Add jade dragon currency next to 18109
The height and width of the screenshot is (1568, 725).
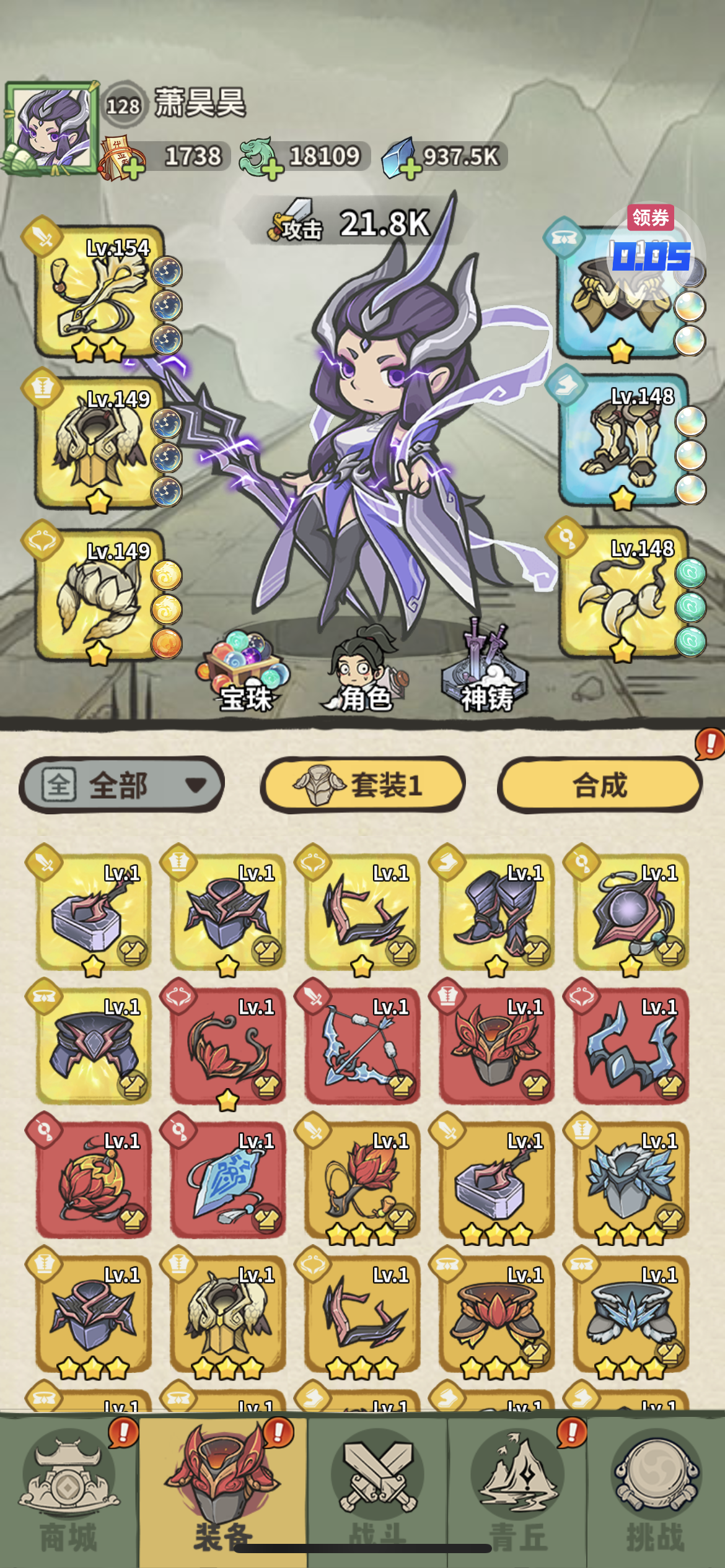(272, 167)
